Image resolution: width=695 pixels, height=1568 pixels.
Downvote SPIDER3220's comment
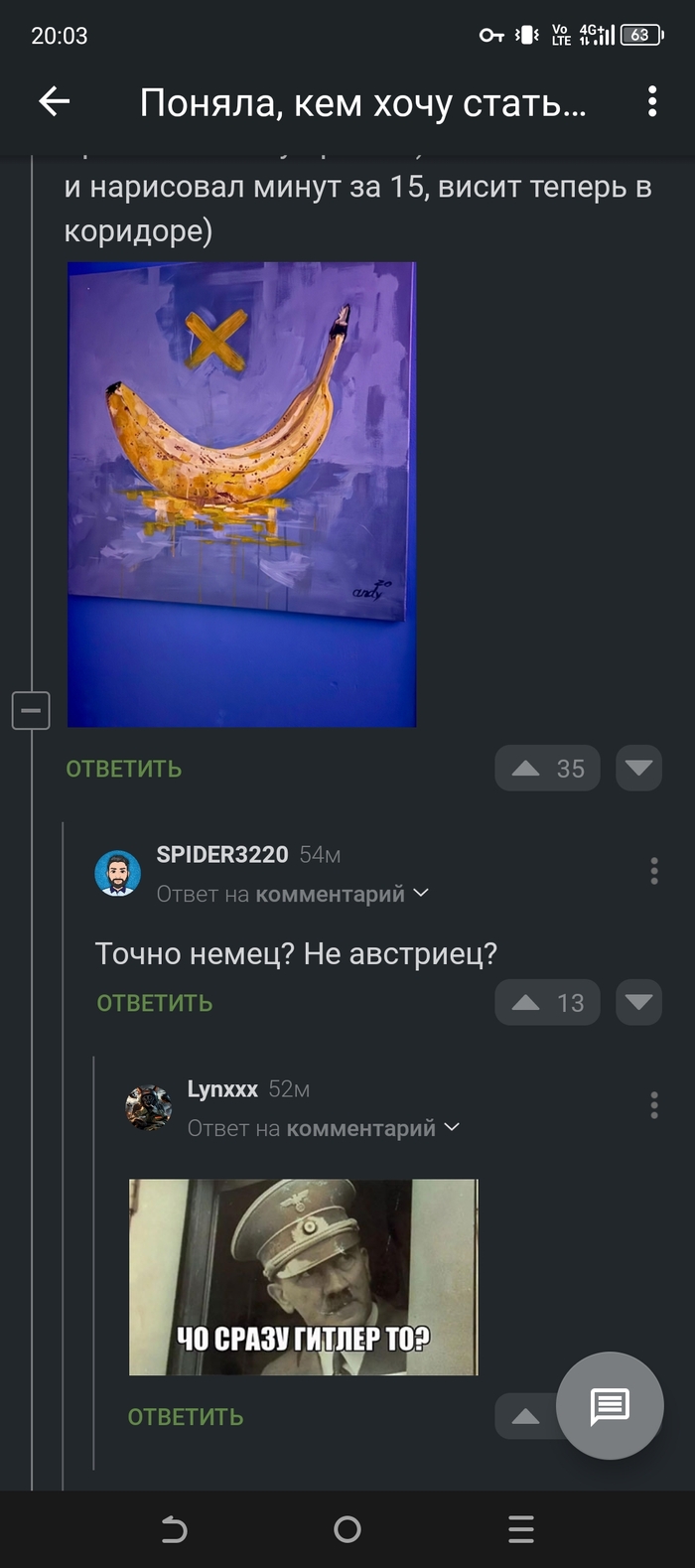coord(638,1003)
